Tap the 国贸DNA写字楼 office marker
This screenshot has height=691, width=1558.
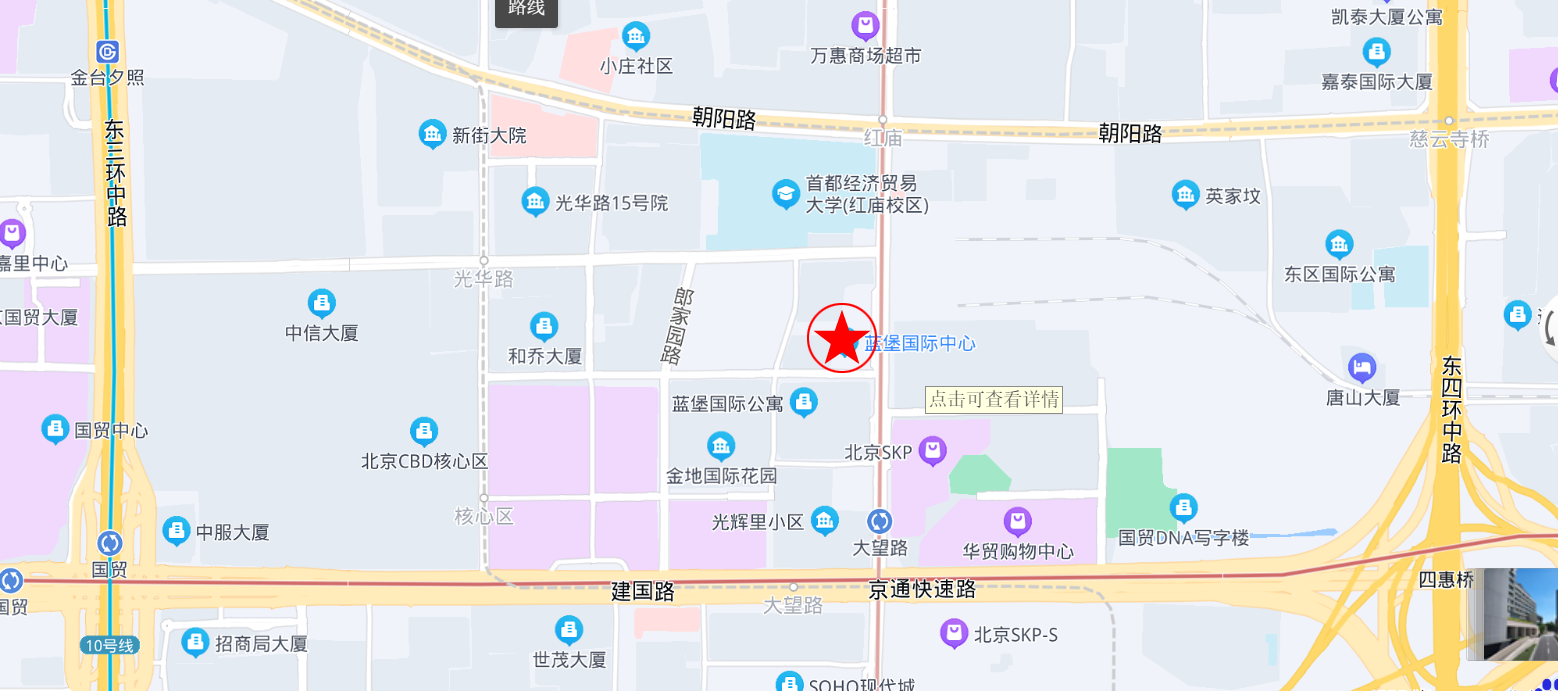click(1184, 508)
